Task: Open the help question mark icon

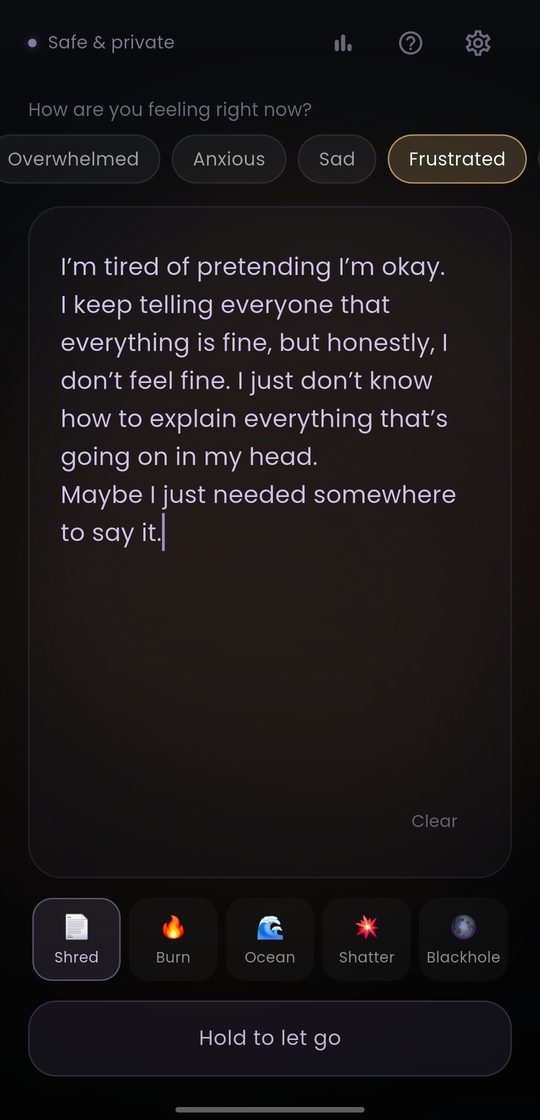Action: [410, 44]
